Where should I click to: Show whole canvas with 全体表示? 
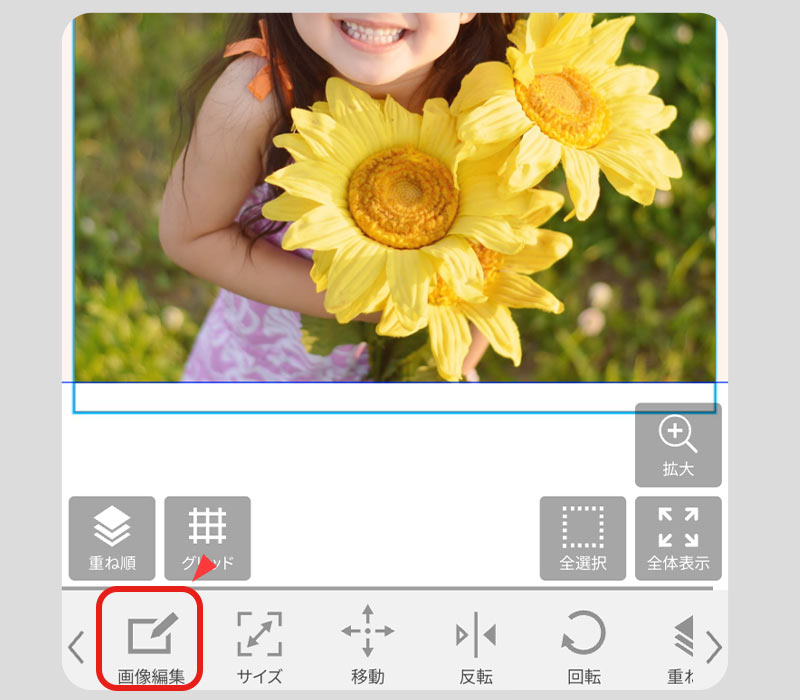pos(678,538)
